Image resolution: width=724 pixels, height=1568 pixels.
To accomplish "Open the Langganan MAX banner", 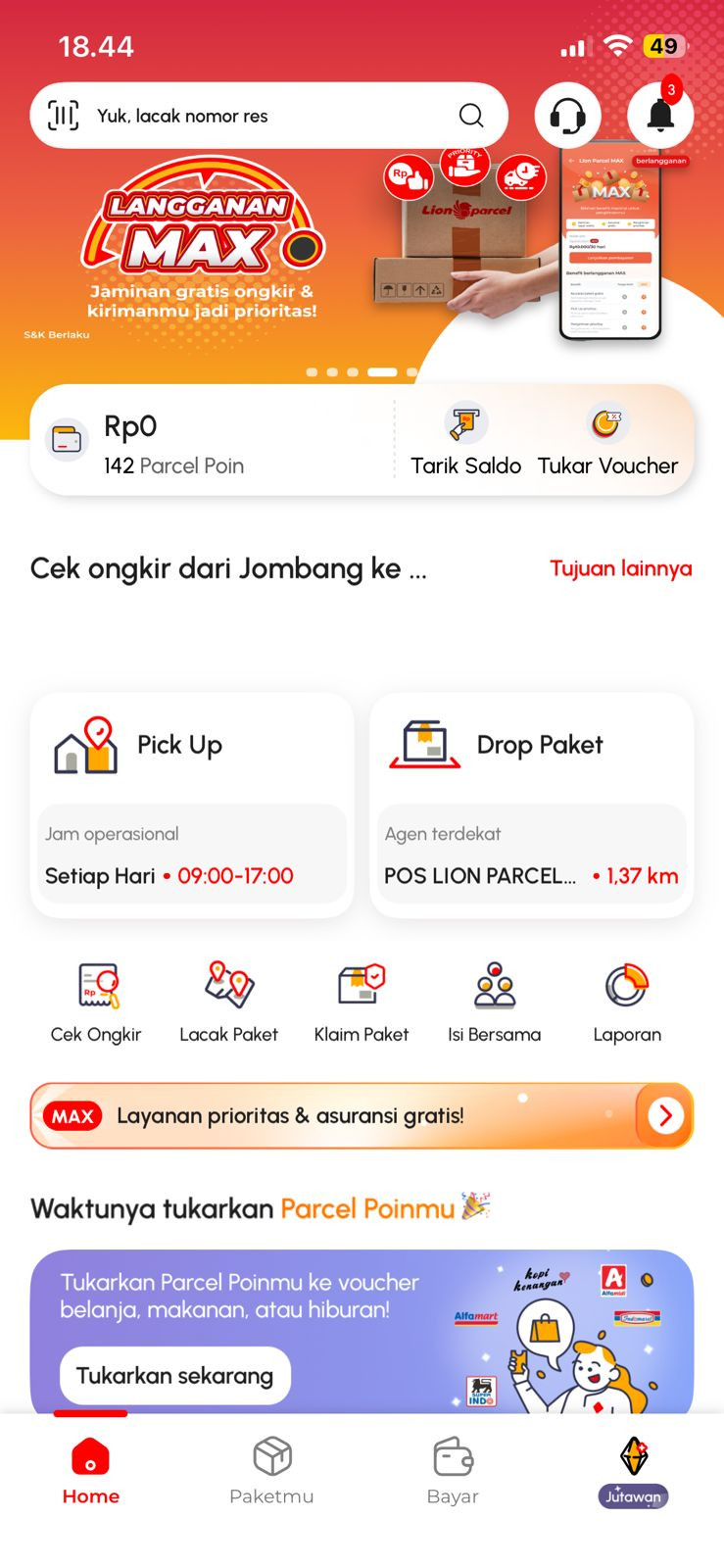I will point(362,255).
